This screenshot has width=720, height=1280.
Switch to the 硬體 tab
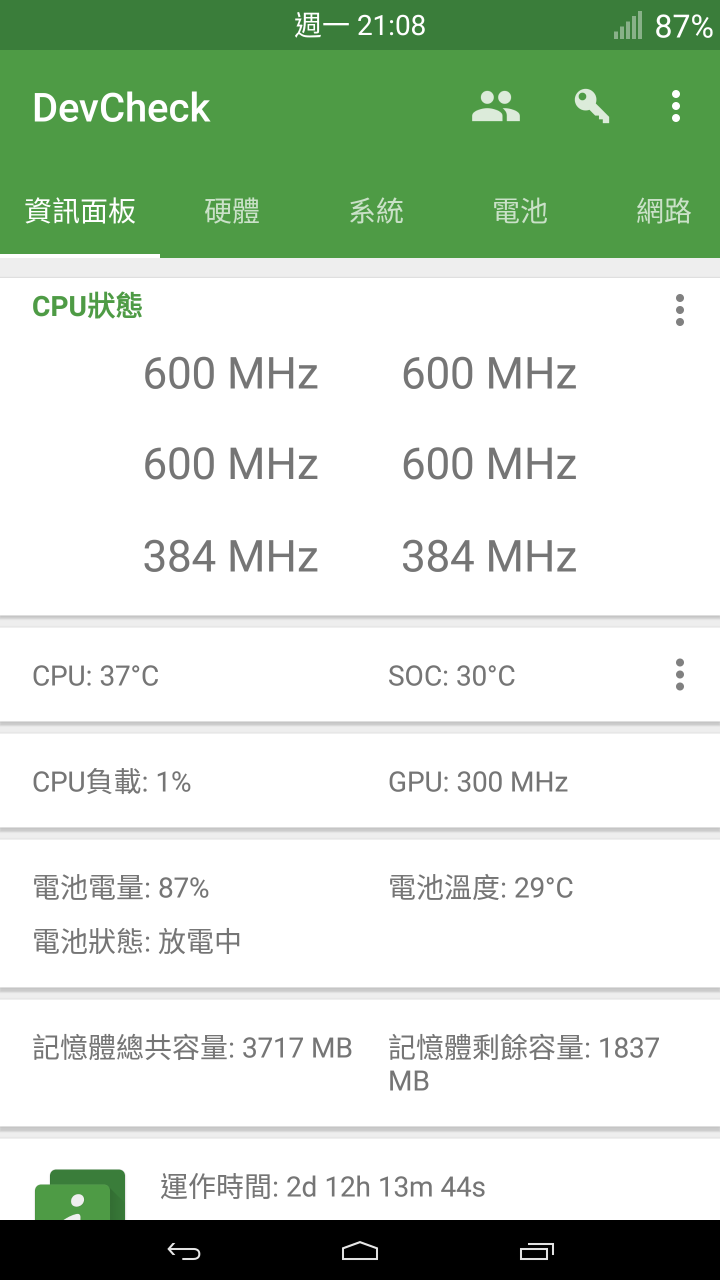click(232, 211)
